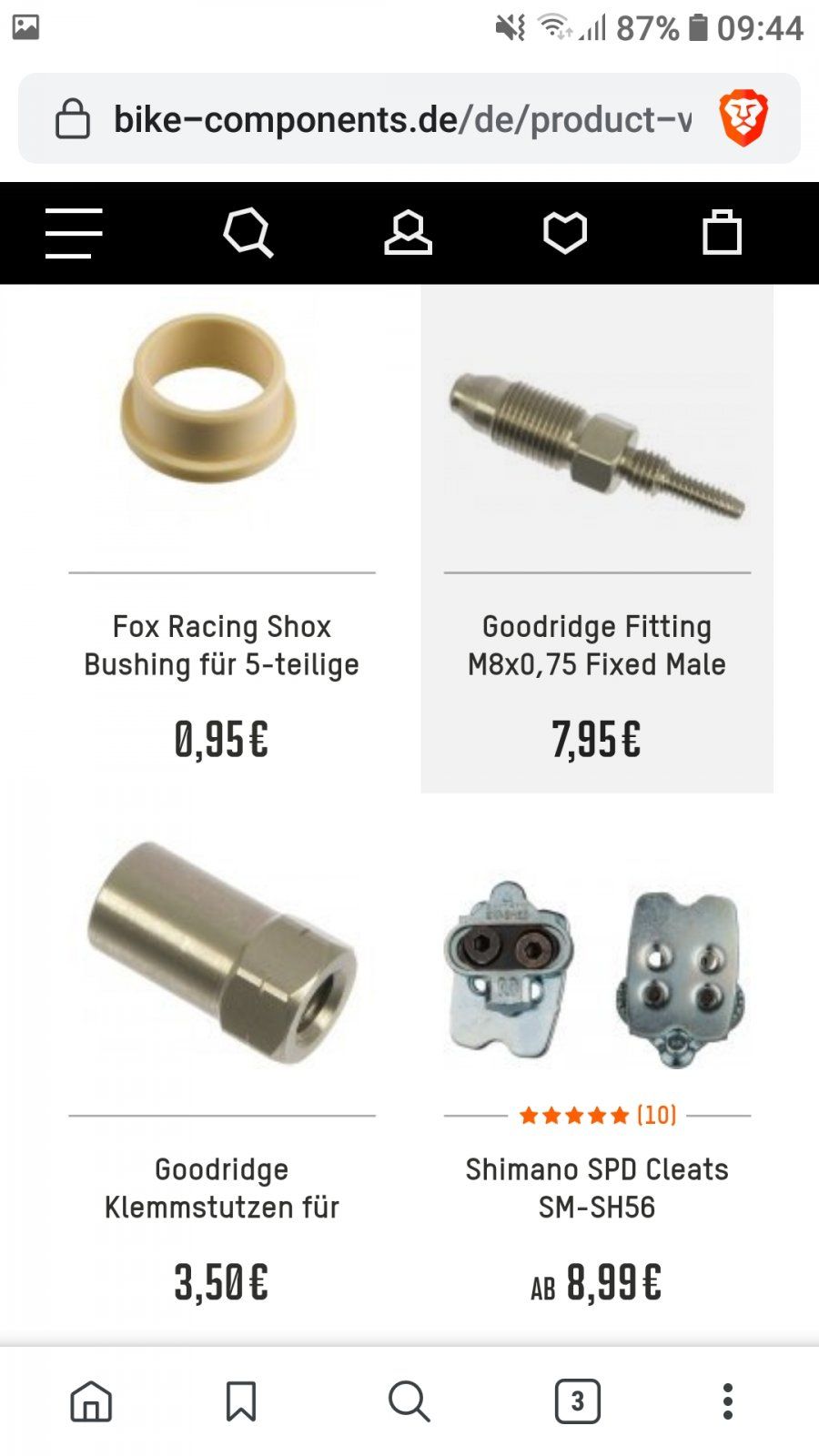This screenshot has height=1456, width=819.
Task: Show the open tabs switcher
Action: [577, 1401]
